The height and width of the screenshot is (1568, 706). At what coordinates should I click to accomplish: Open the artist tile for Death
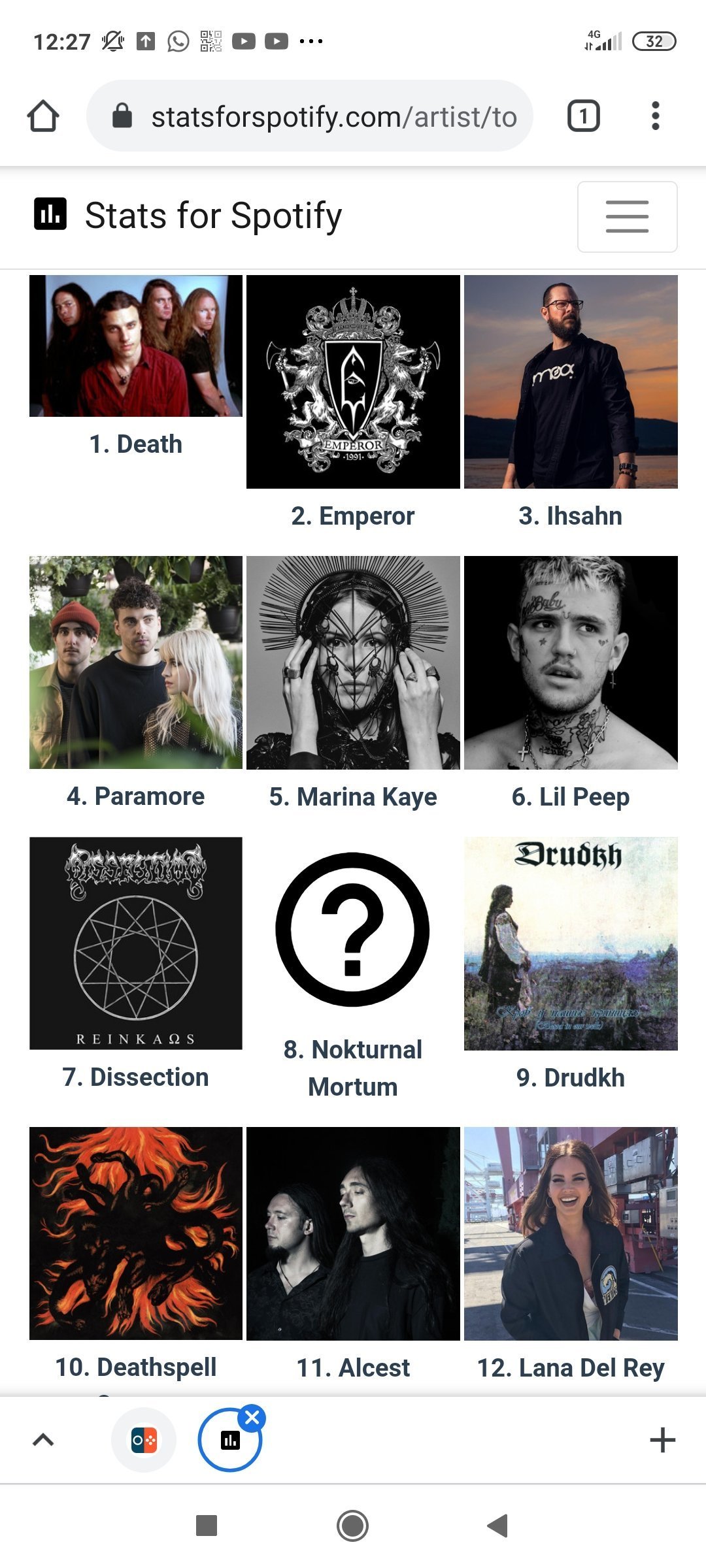tap(136, 367)
